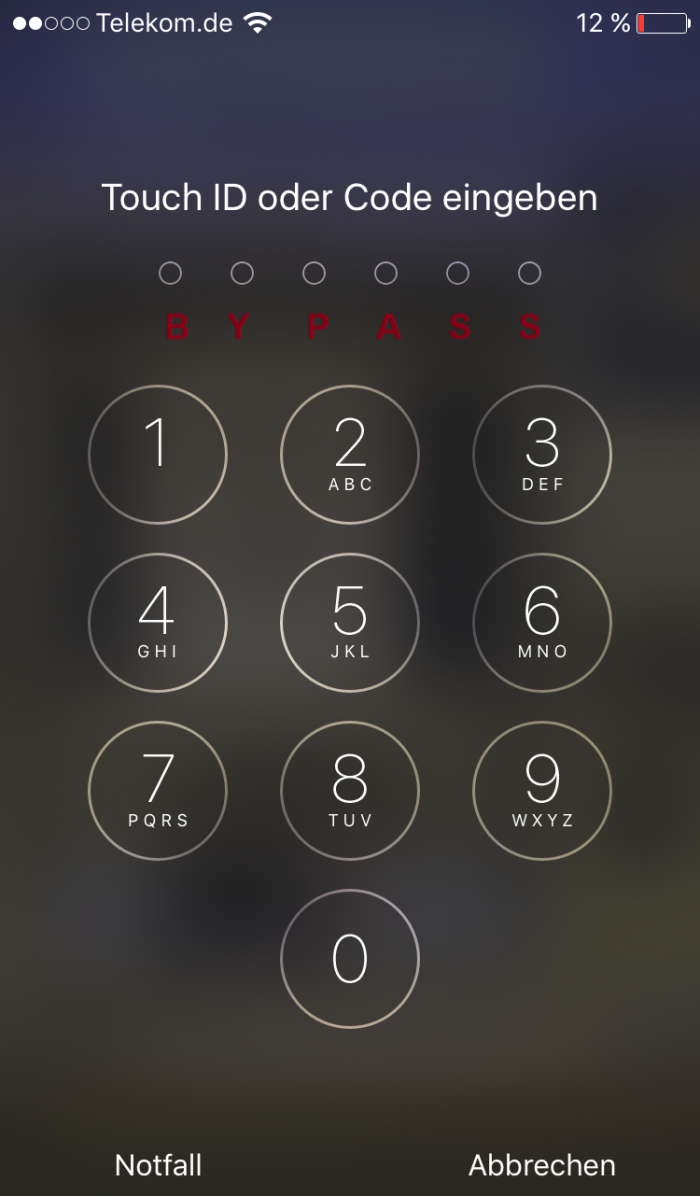
Task: Enter digit 8 TUV
Action: (350, 791)
